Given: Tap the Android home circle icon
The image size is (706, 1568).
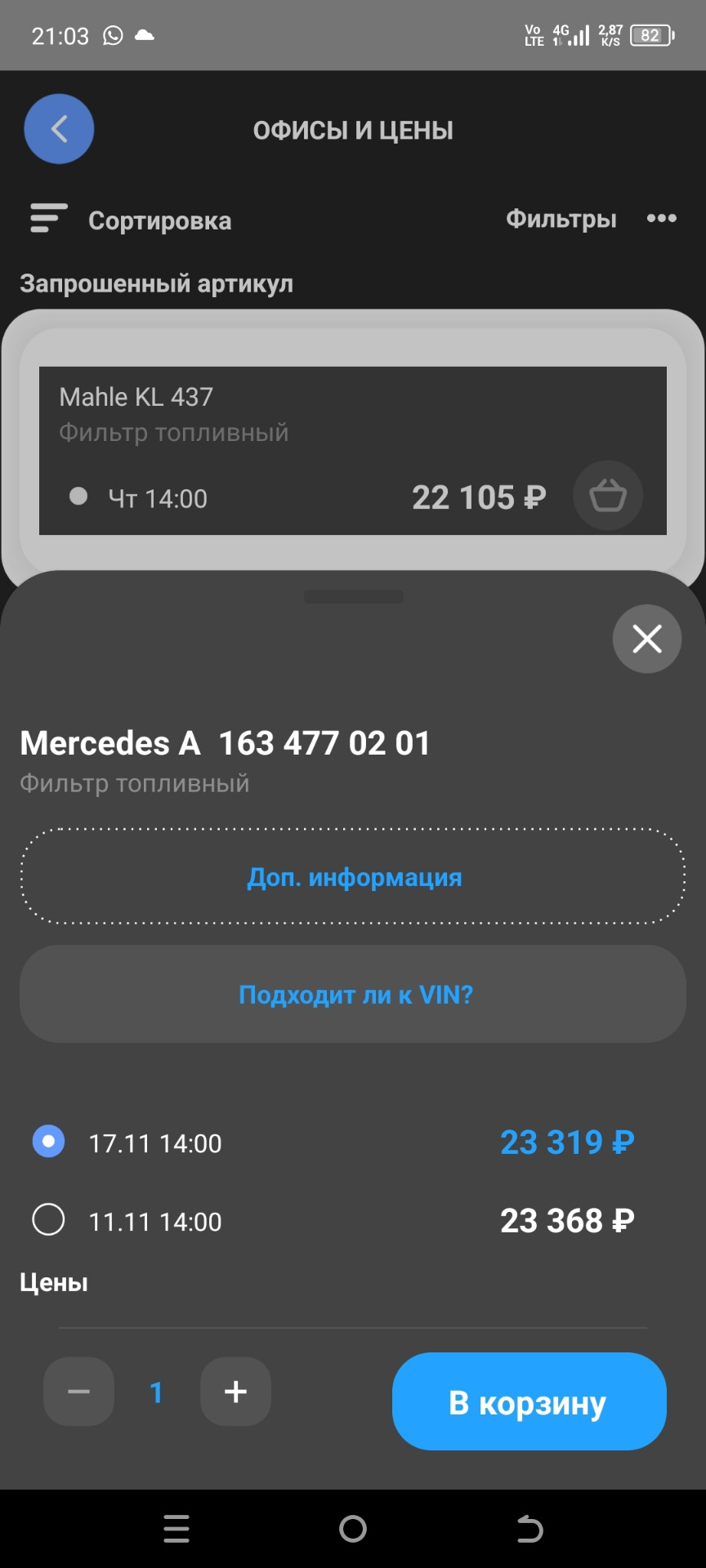Looking at the screenshot, I should point(353,1530).
